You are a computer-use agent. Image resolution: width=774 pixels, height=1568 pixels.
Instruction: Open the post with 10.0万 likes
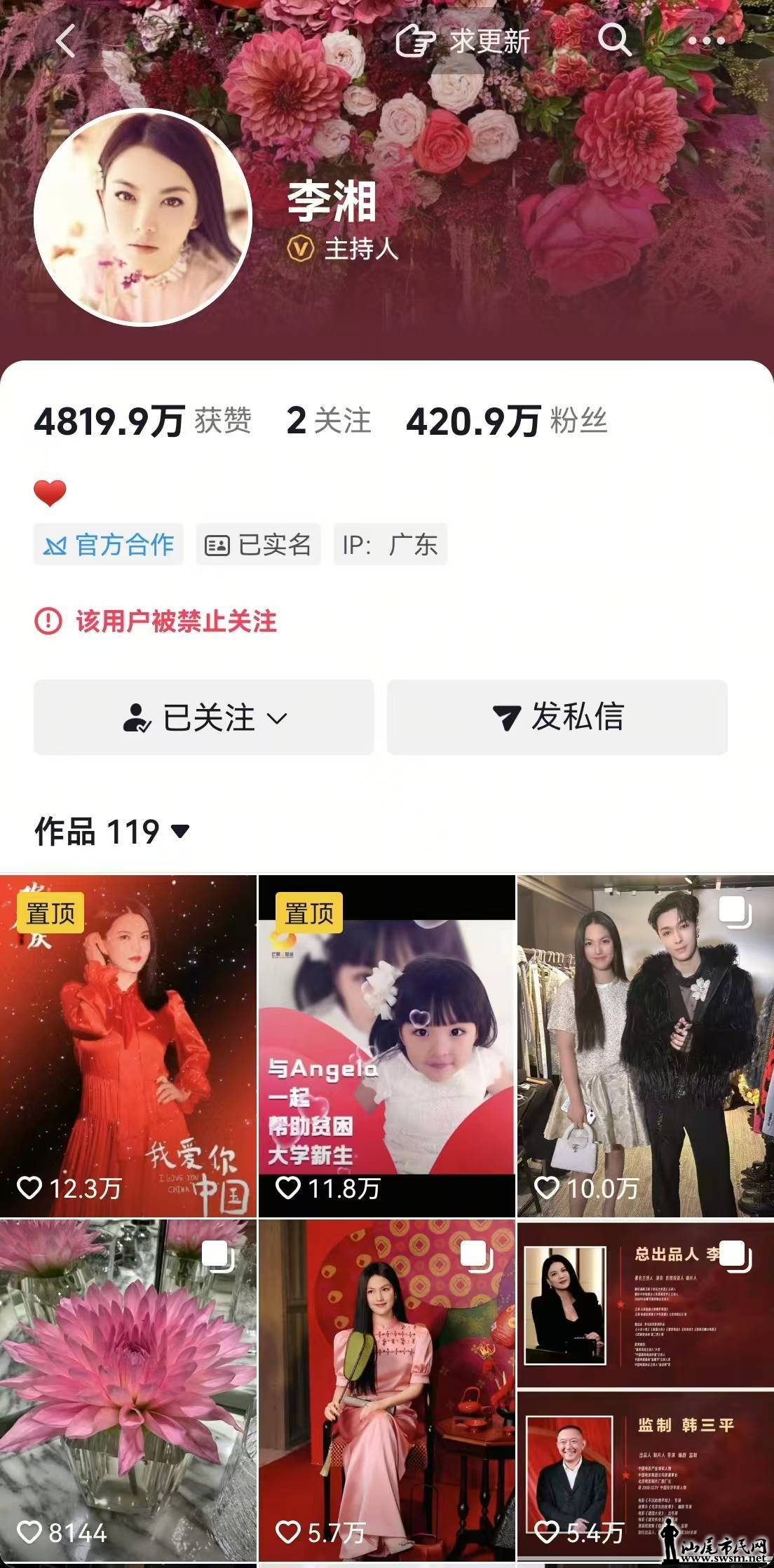[645, 1046]
